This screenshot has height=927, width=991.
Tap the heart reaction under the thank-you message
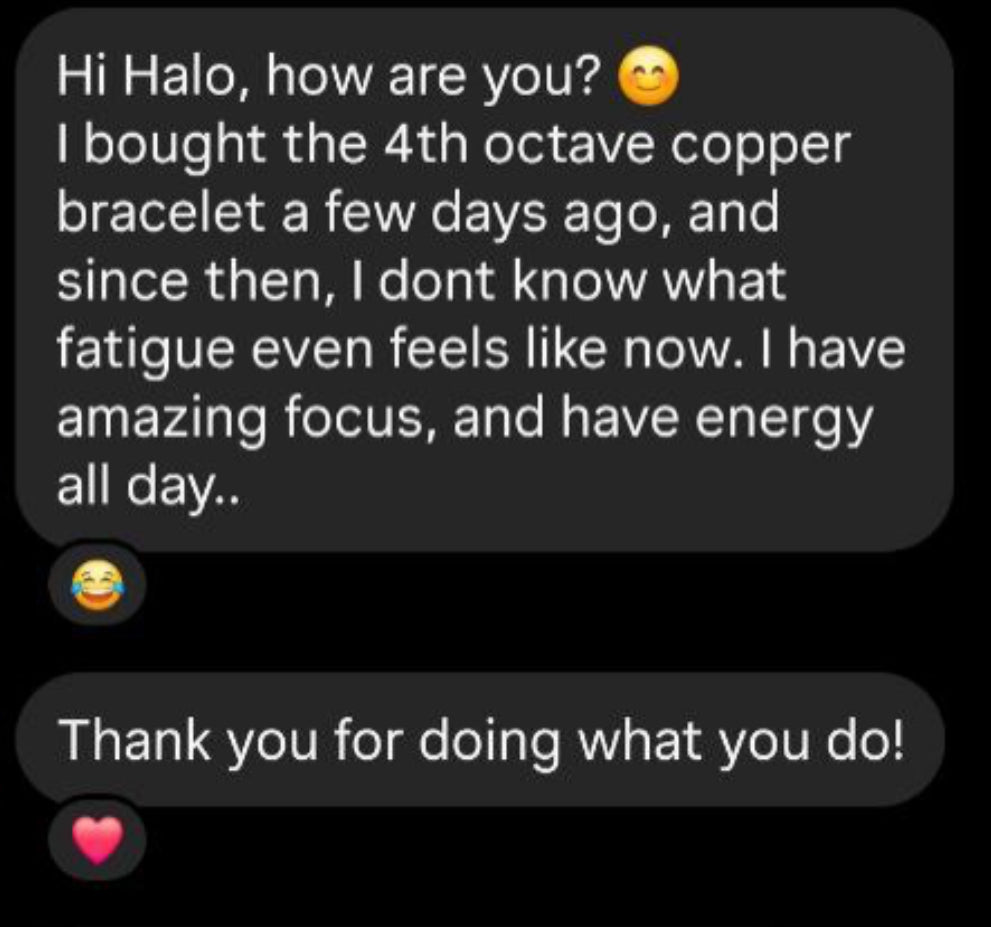tap(97, 838)
